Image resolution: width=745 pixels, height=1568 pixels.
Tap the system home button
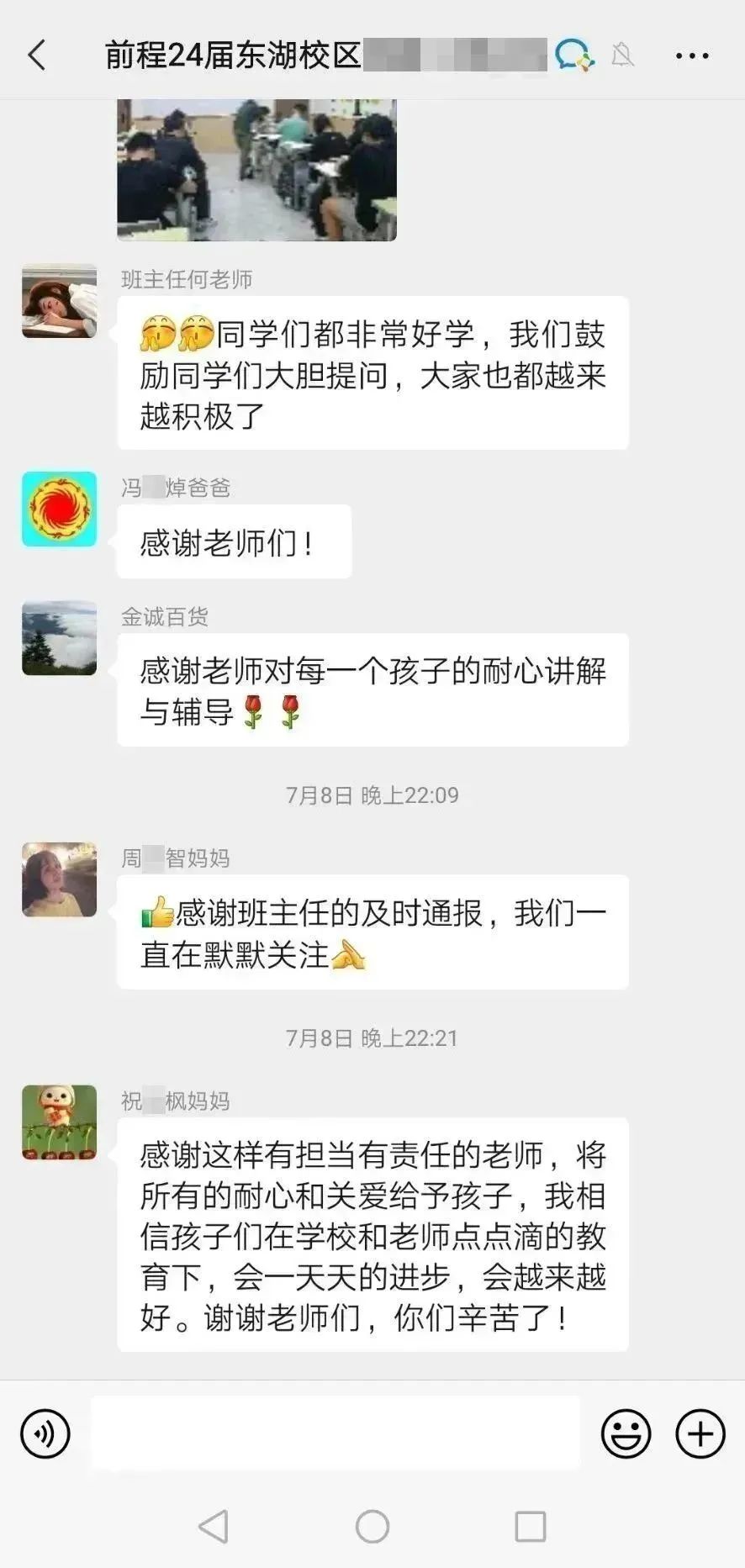(372, 1526)
